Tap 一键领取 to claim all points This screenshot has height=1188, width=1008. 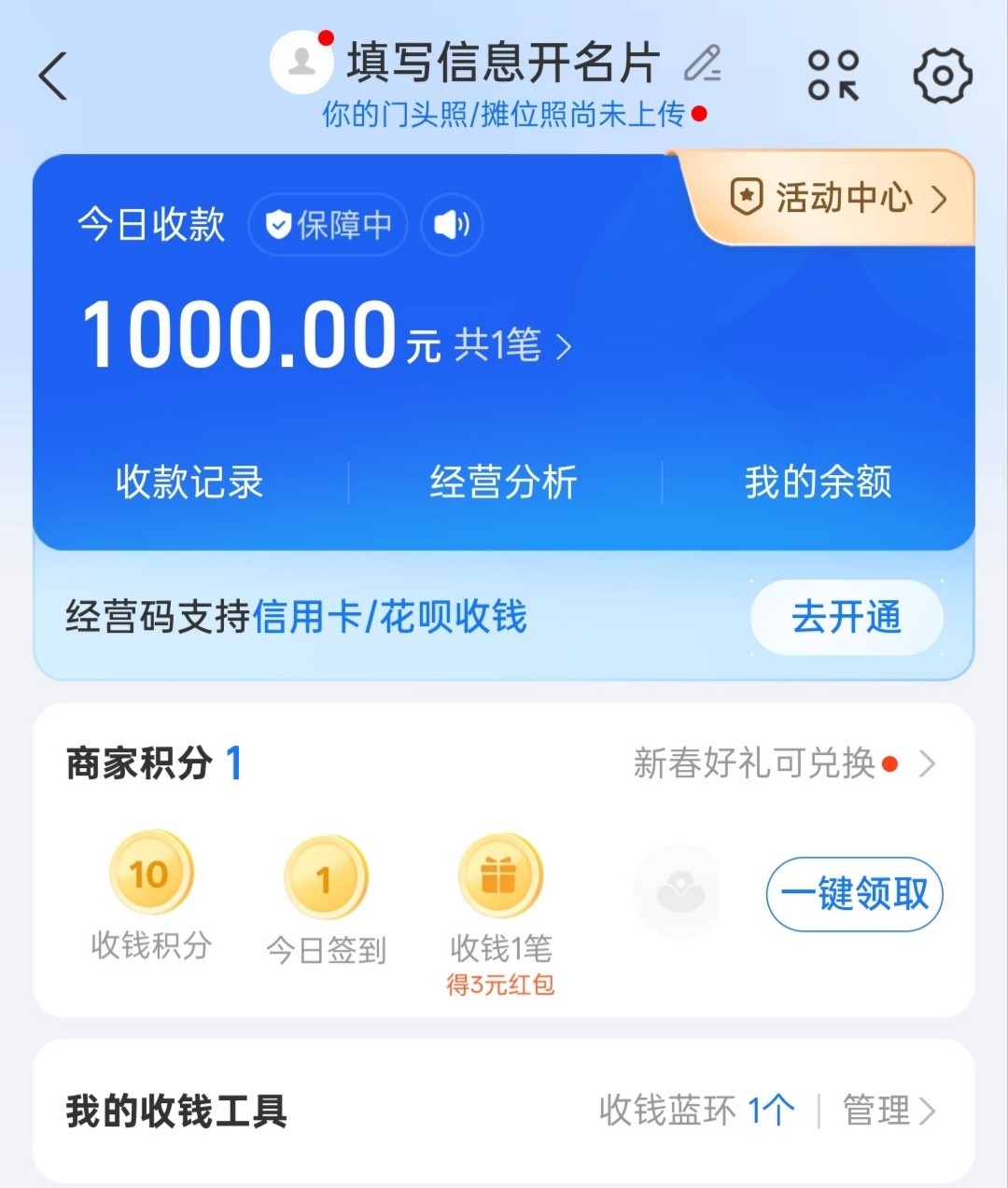pyautogui.click(x=854, y=894)
